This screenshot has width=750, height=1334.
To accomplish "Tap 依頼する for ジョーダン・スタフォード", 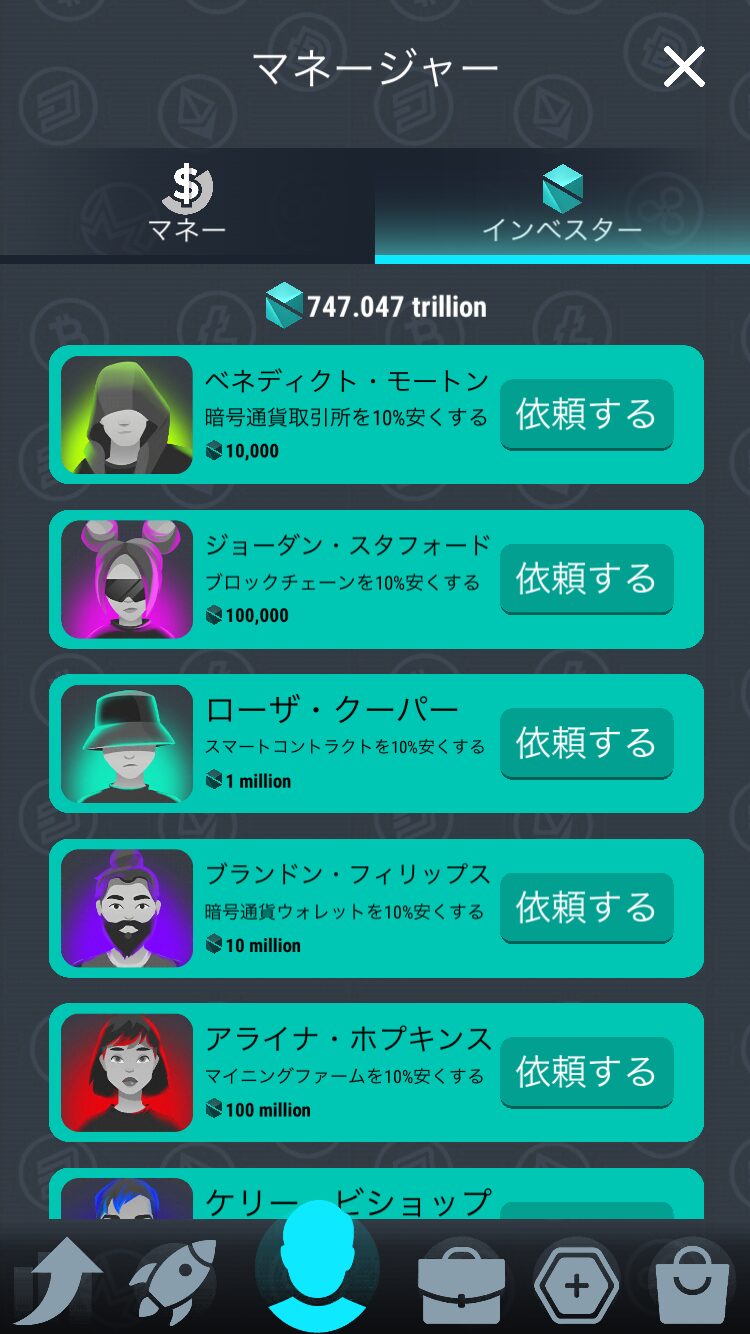I will coord(586,579).
